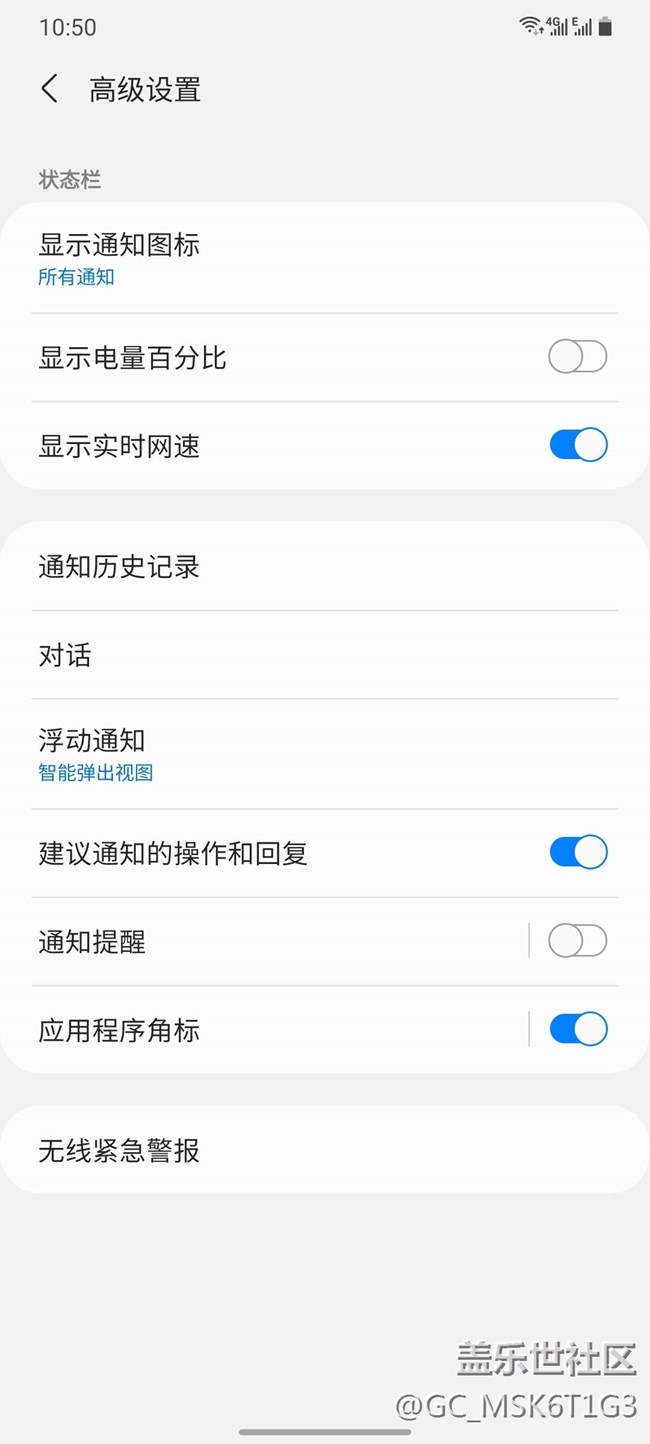Image resolution: width=650 pixels, height=1444 pixels.
Task: Disable the 建议通知的操作和回复 switch
Action: pyautogui.click(x=578, y=852)
